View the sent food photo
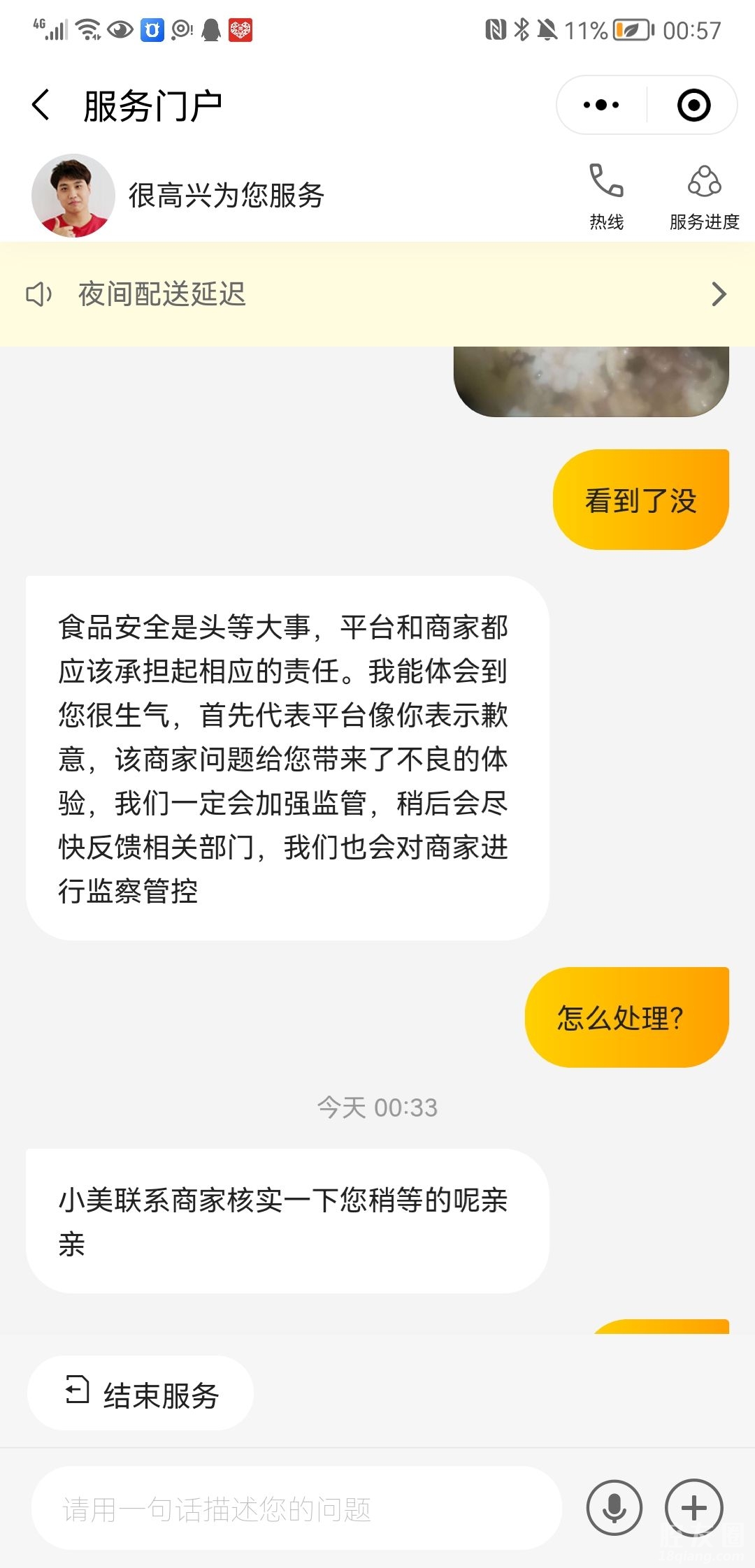Screen dimensions: 755x1568 591,382
